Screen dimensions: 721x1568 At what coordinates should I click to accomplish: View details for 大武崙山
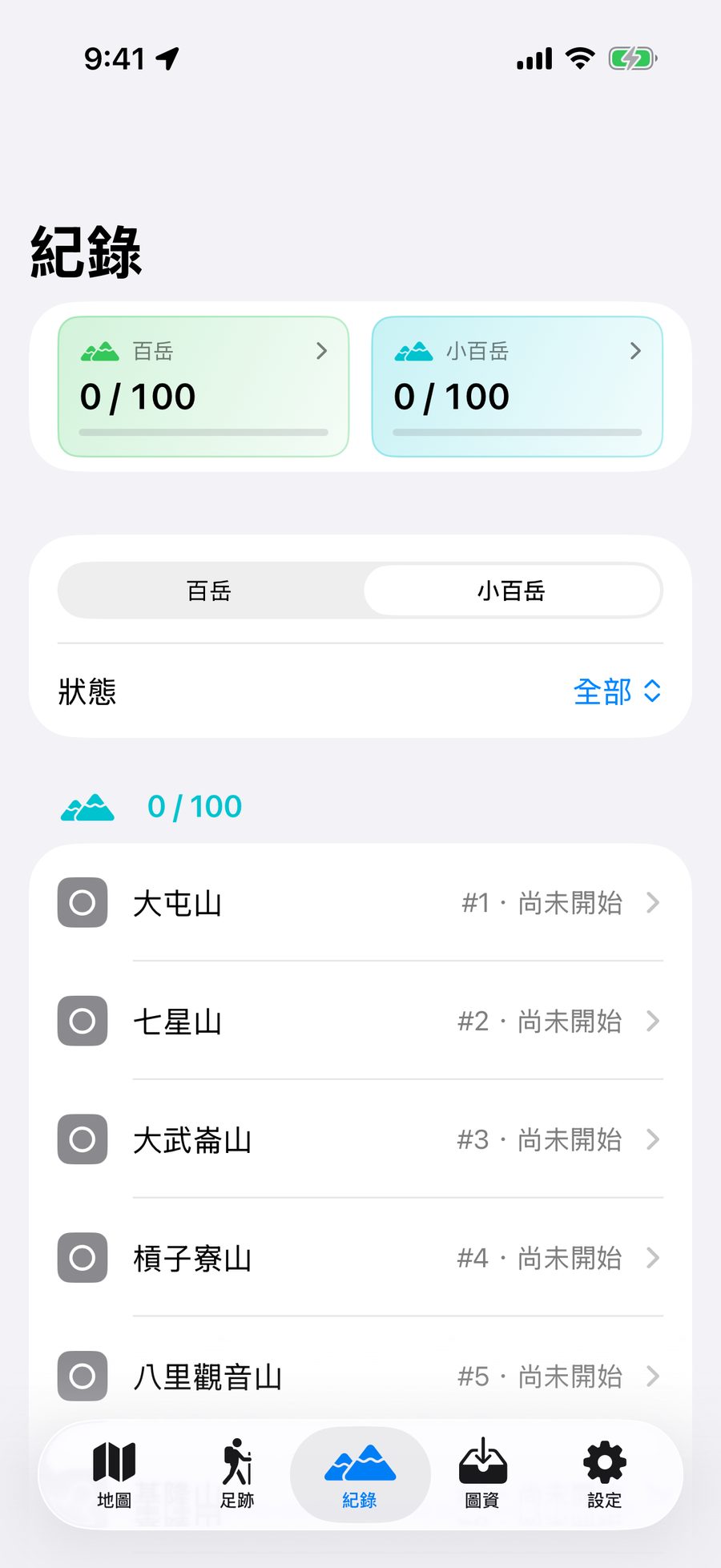[x=360, y=1139]
